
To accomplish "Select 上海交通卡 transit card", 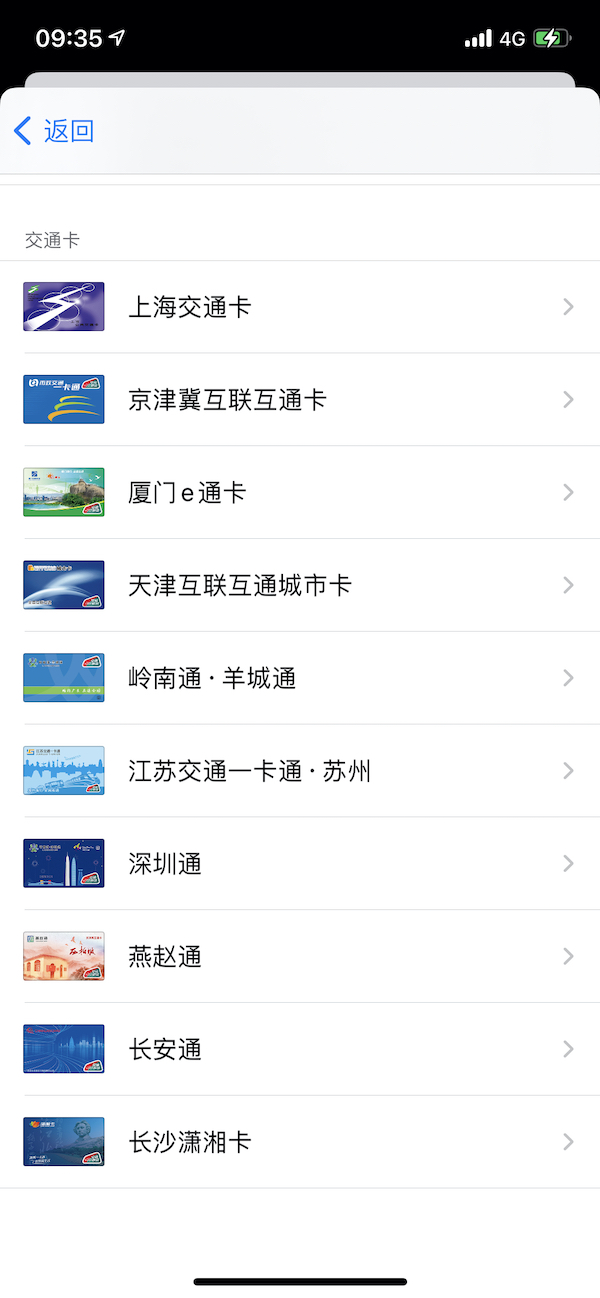I will pos(190,307).
